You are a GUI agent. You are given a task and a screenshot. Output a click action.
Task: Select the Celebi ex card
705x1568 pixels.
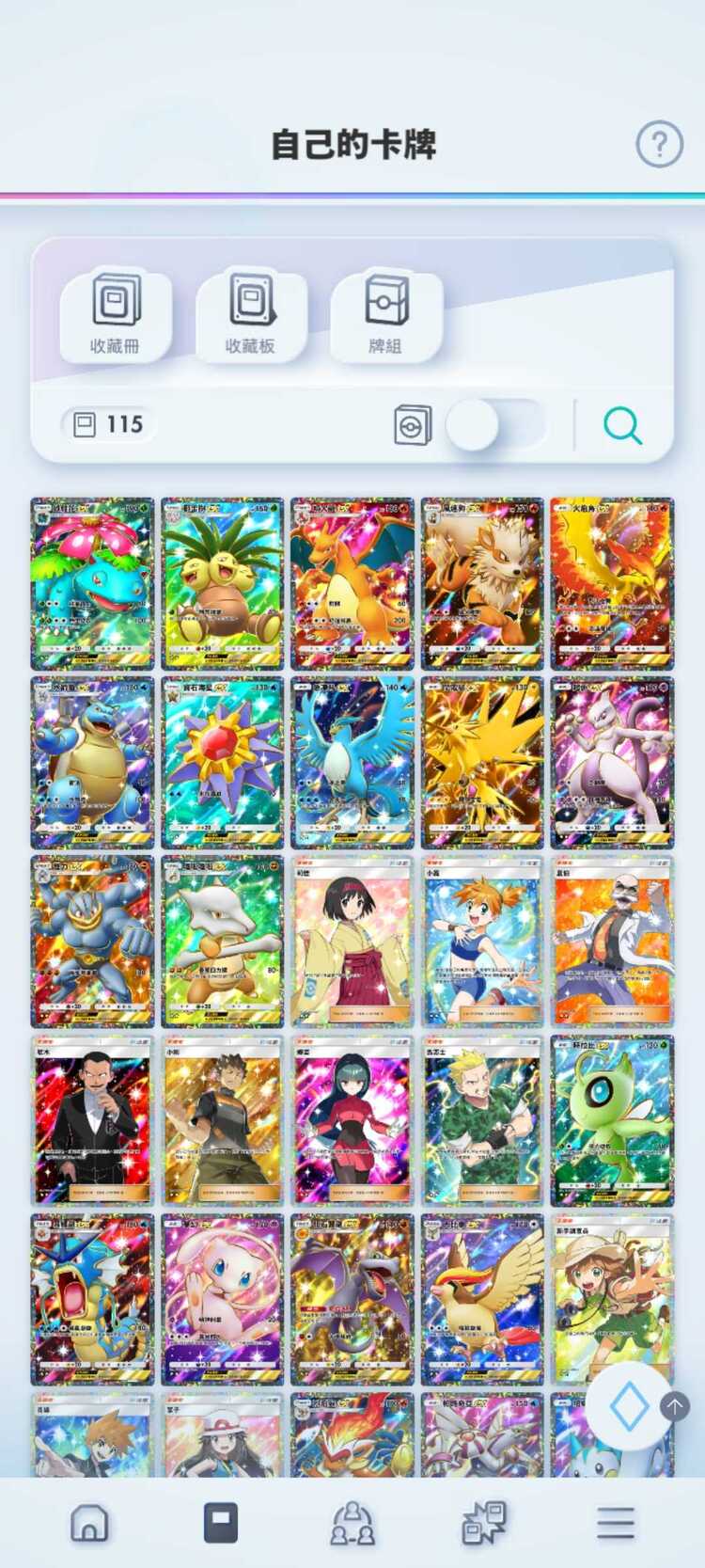click(612, 1120)
